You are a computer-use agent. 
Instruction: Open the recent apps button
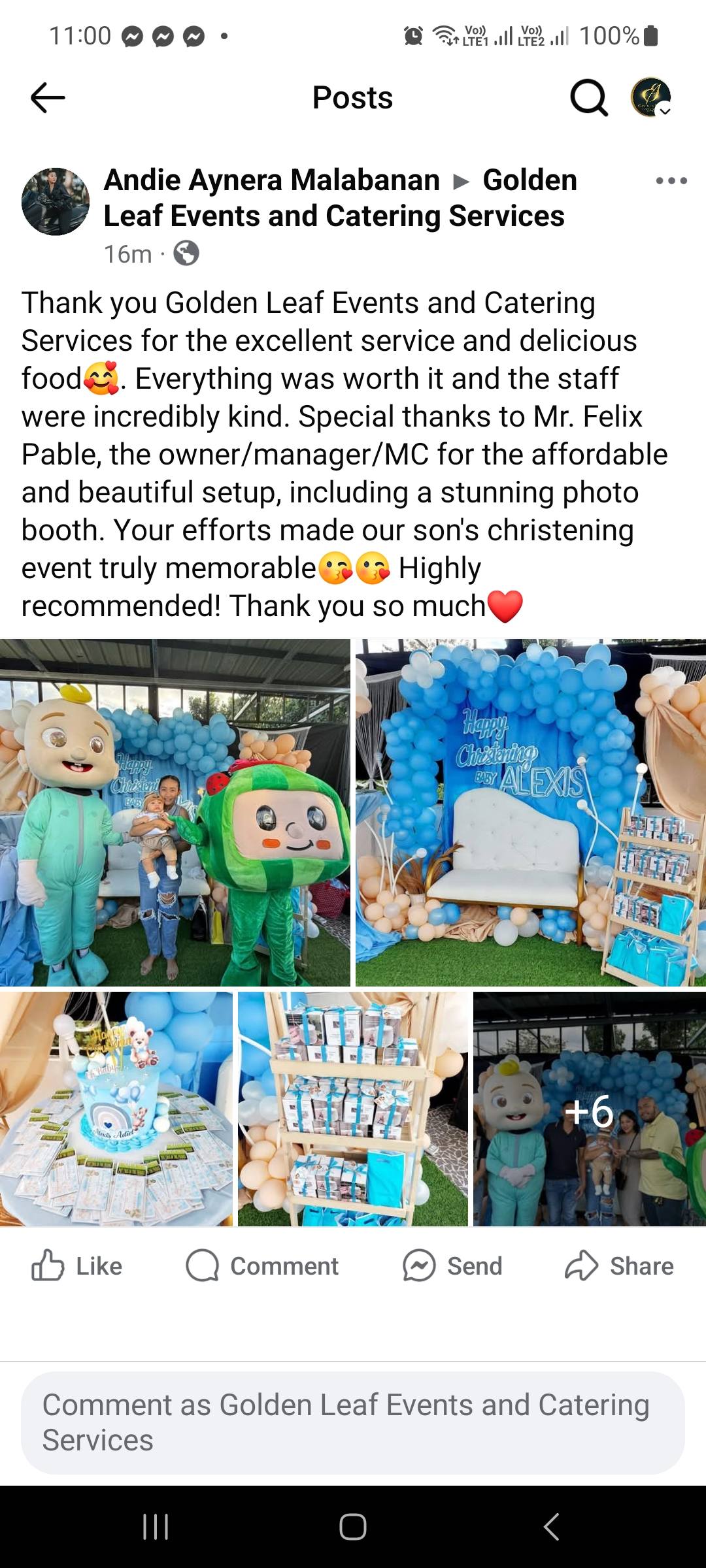156,1527
